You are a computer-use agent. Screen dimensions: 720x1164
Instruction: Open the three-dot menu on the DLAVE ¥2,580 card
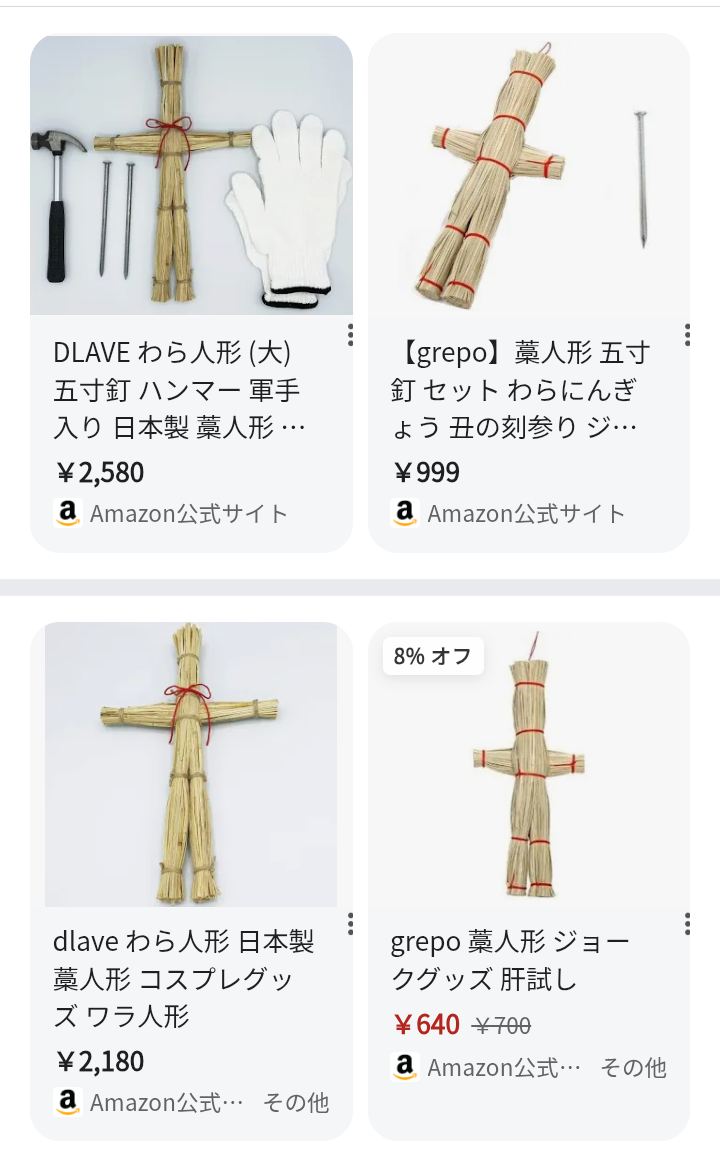click(349, 335)
